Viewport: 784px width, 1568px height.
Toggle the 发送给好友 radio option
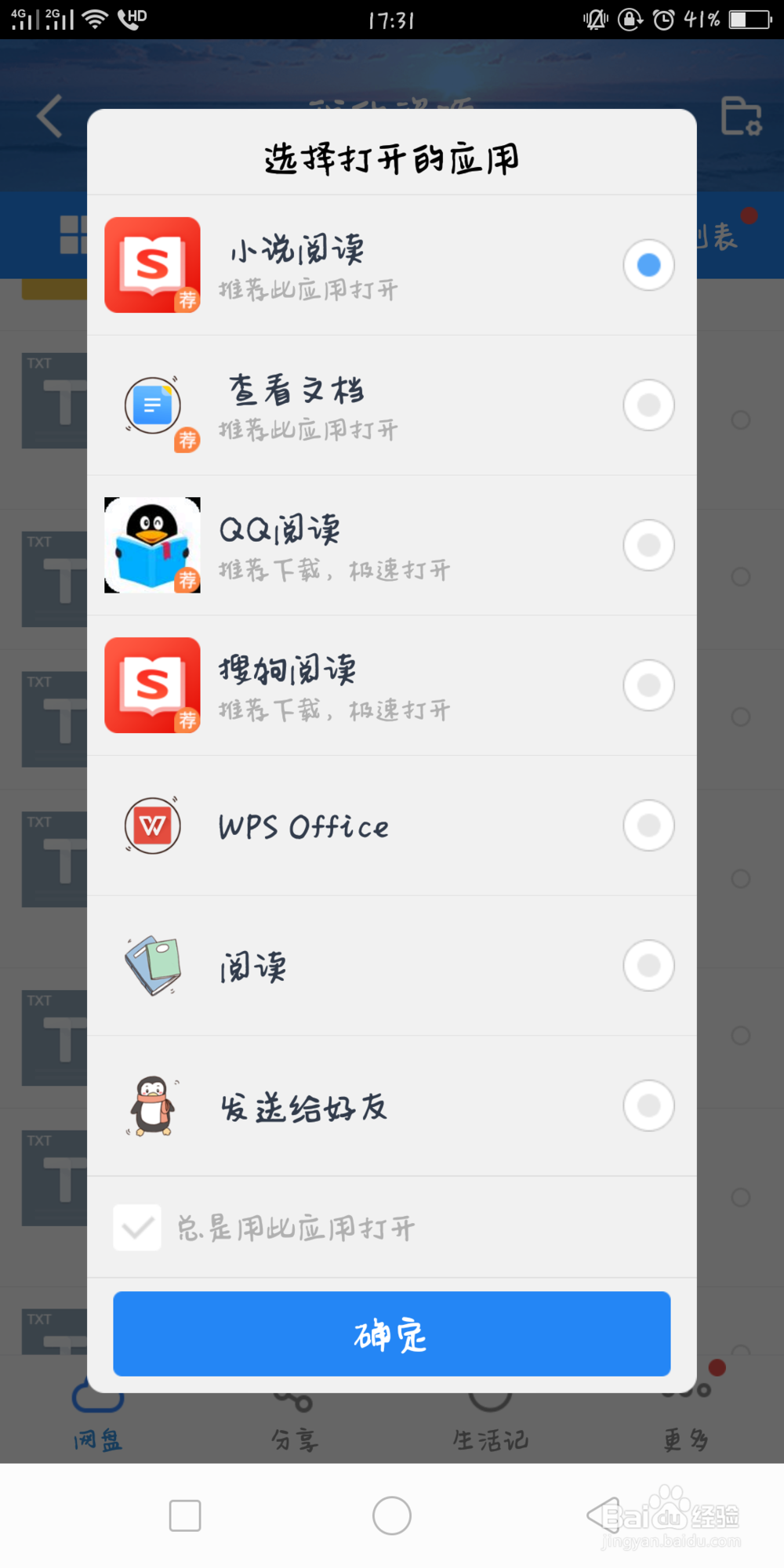point(648,1105)
